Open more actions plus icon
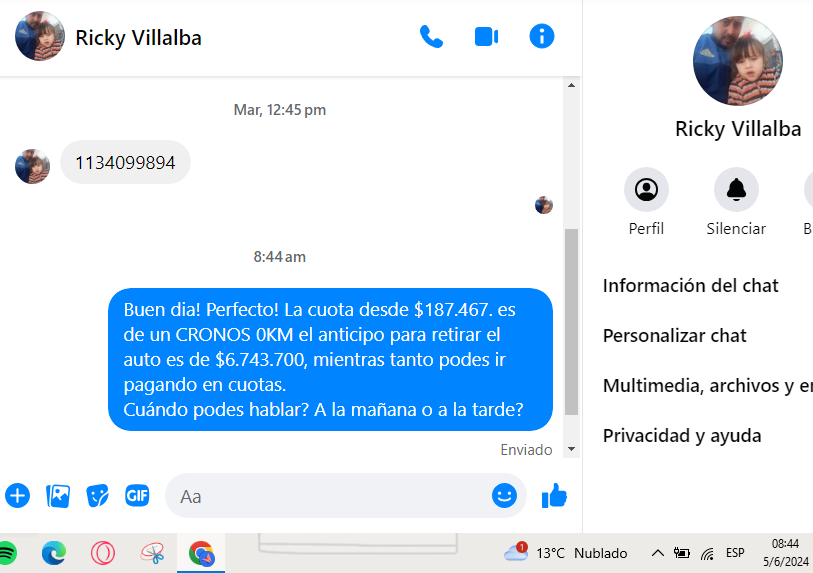813x573 pixels. pyautogui.click(x=18, y=495)
